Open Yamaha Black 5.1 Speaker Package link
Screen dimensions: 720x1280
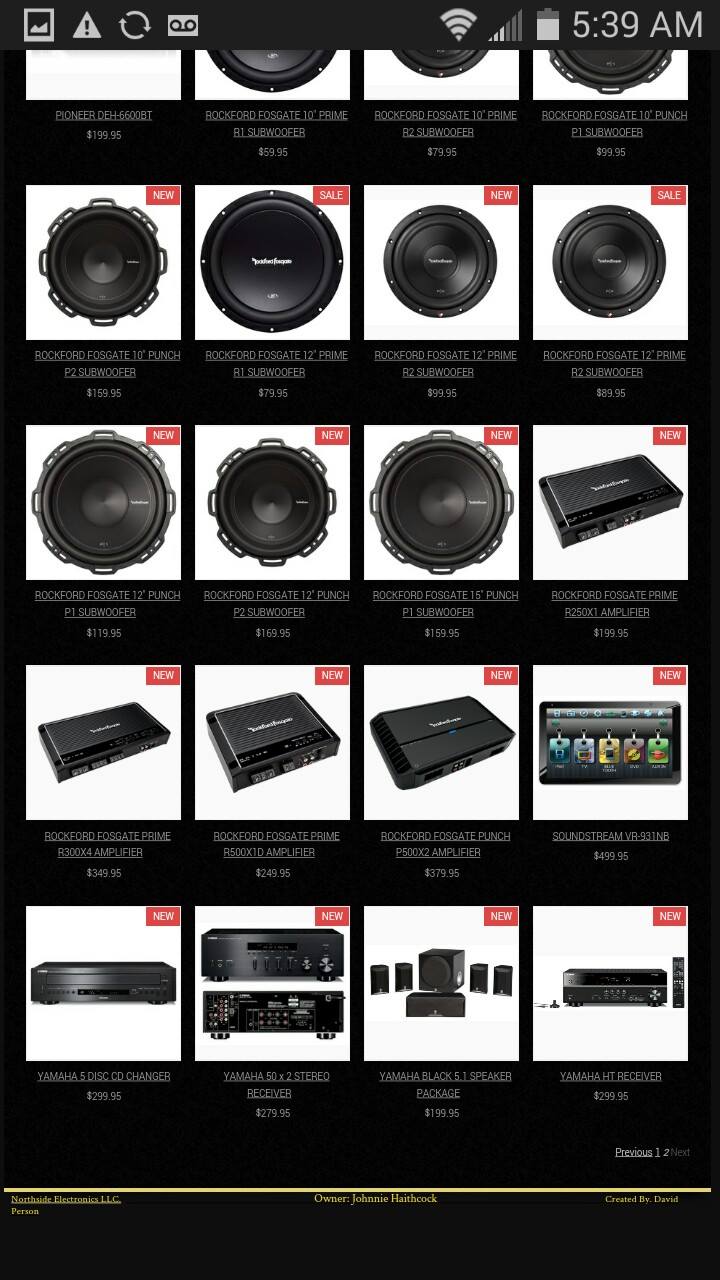tap(445, 1084)
